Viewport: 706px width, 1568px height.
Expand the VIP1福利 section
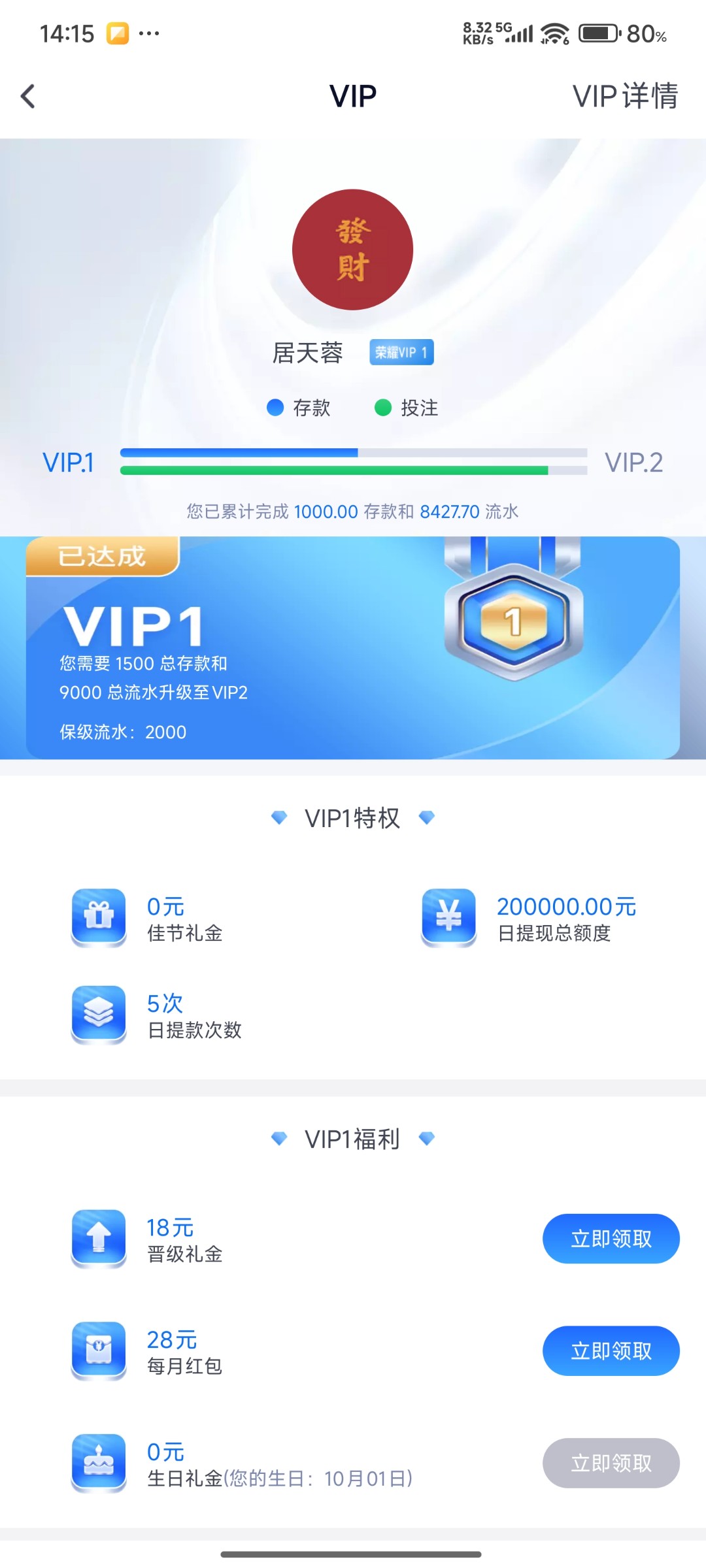pos(353,1137)
